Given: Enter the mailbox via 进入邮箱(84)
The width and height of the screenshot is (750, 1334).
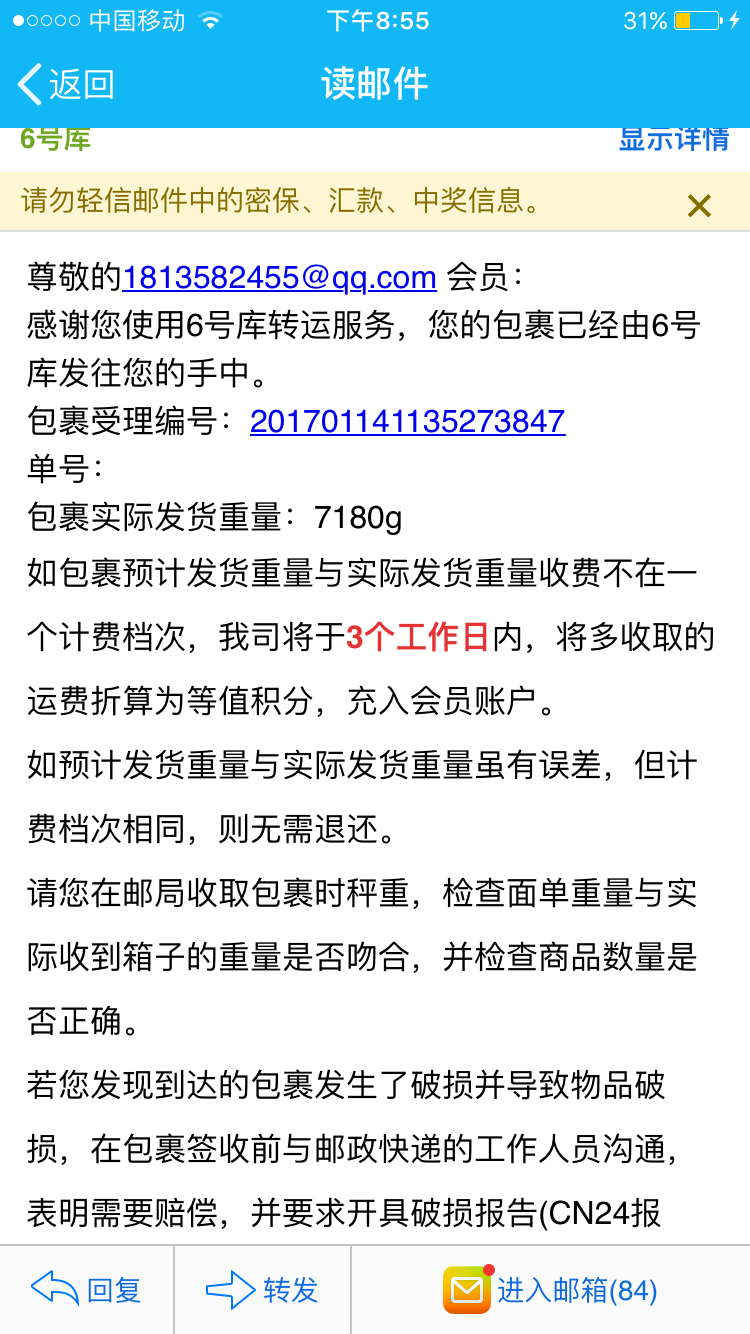Looking at the screenshot, I should (x=550, y=1290).
